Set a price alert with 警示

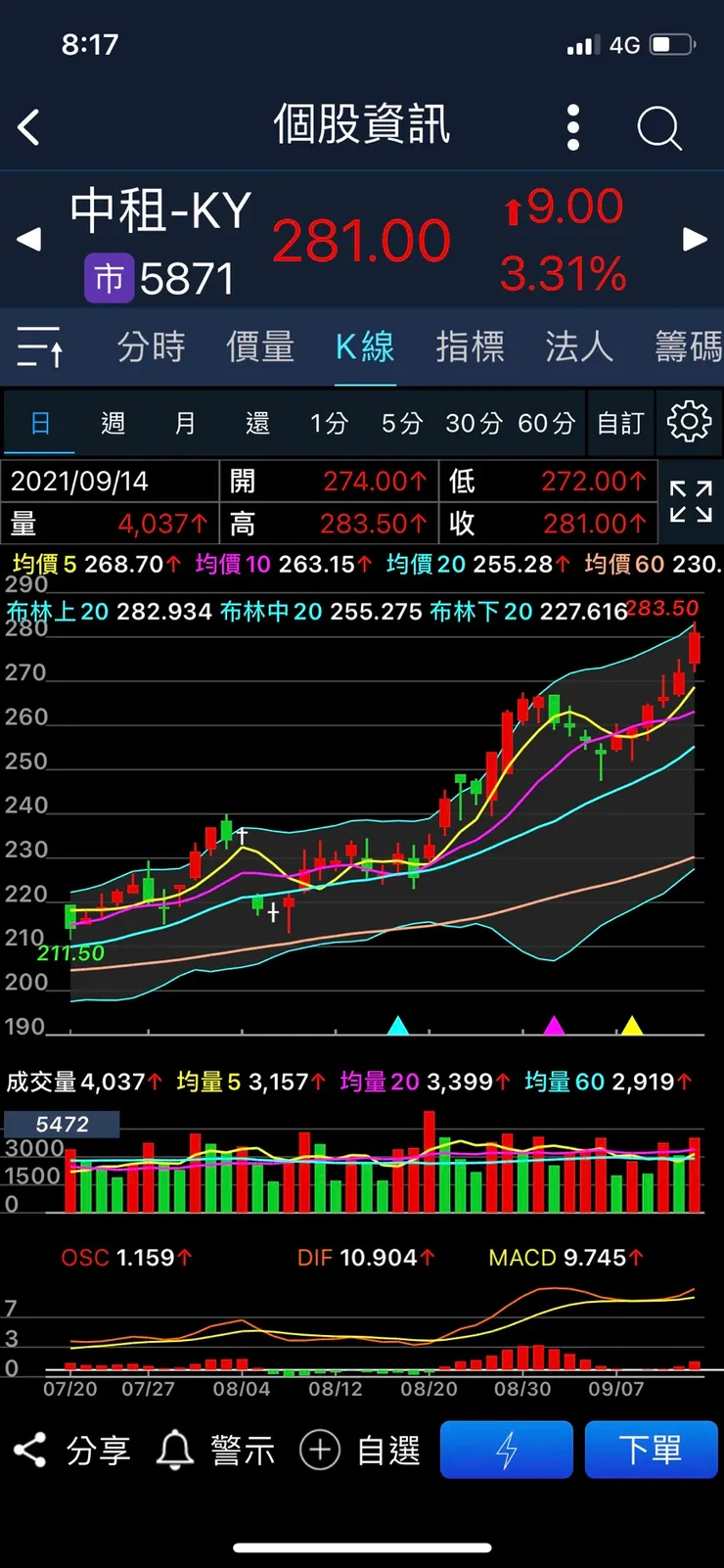(217, 1450)
